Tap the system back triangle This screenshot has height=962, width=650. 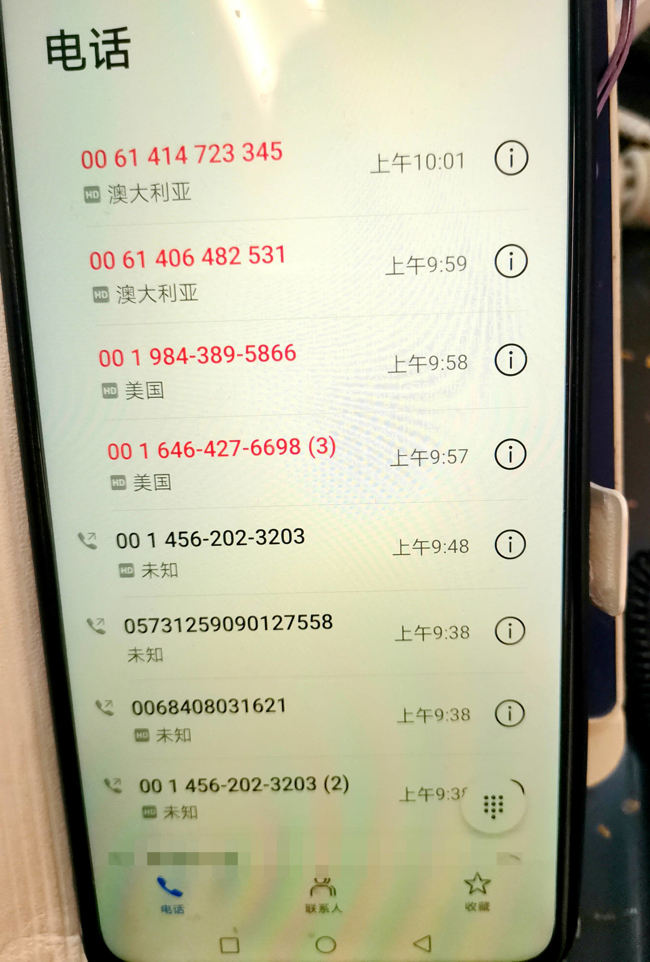coord(422,943)
